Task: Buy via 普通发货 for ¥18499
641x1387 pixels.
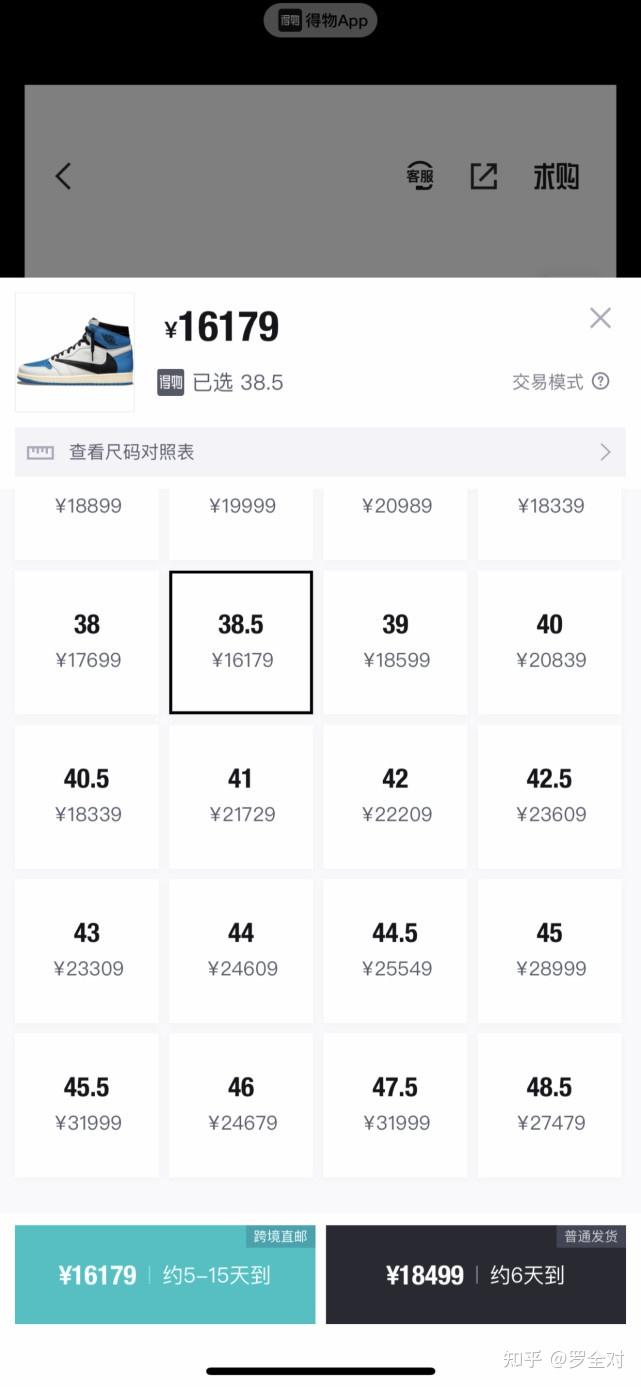Action: (476, 1275)
